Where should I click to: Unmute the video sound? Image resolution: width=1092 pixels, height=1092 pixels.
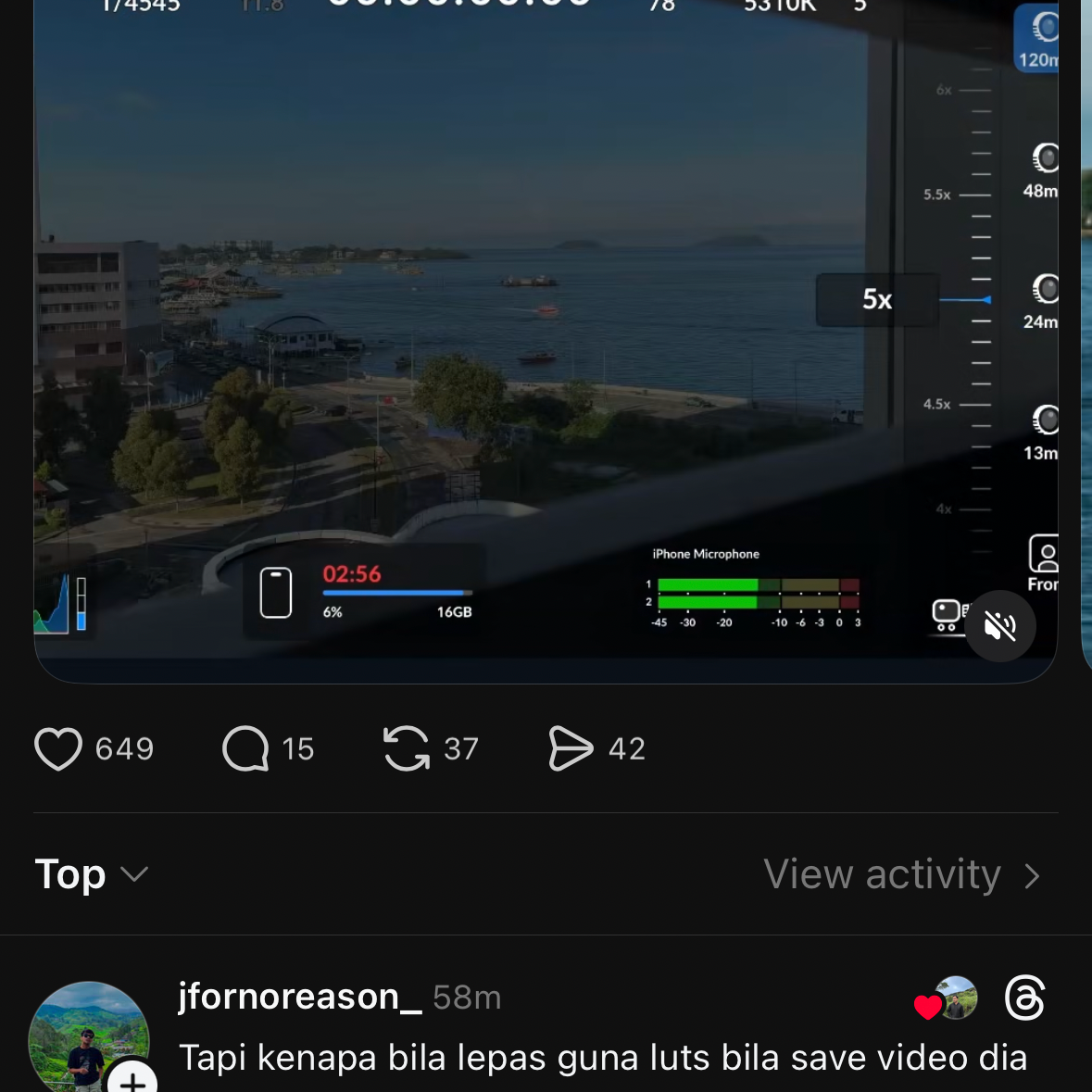click(x=999, y=626)
